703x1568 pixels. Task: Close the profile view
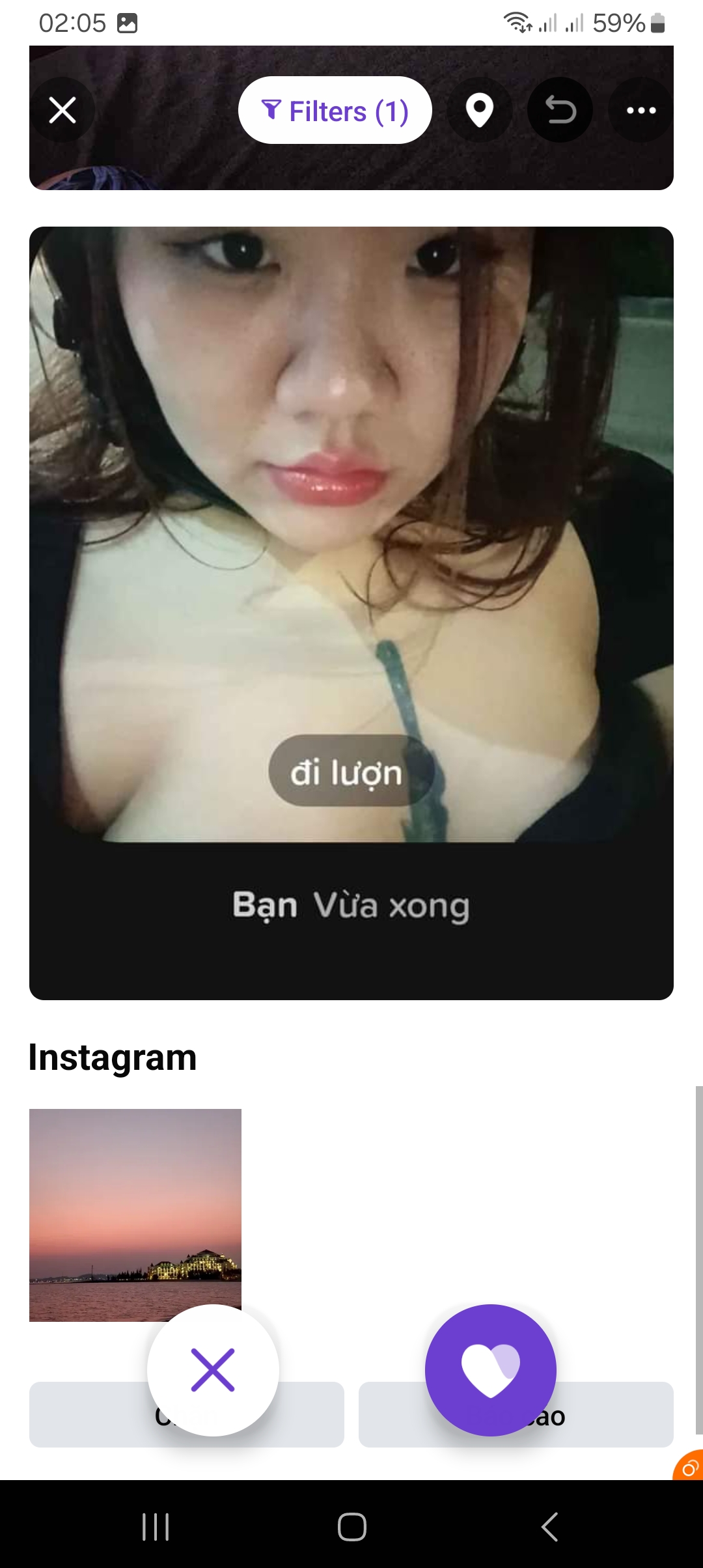click(x=62, y=110)
